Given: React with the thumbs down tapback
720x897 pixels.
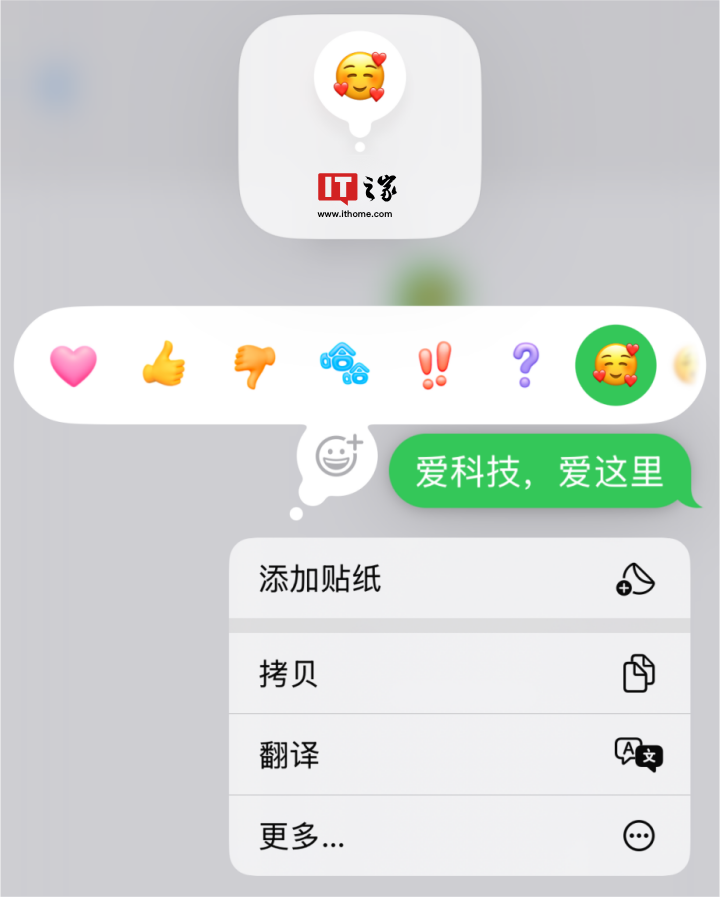Looking at the screenshot, I should [x=253, y=366].
